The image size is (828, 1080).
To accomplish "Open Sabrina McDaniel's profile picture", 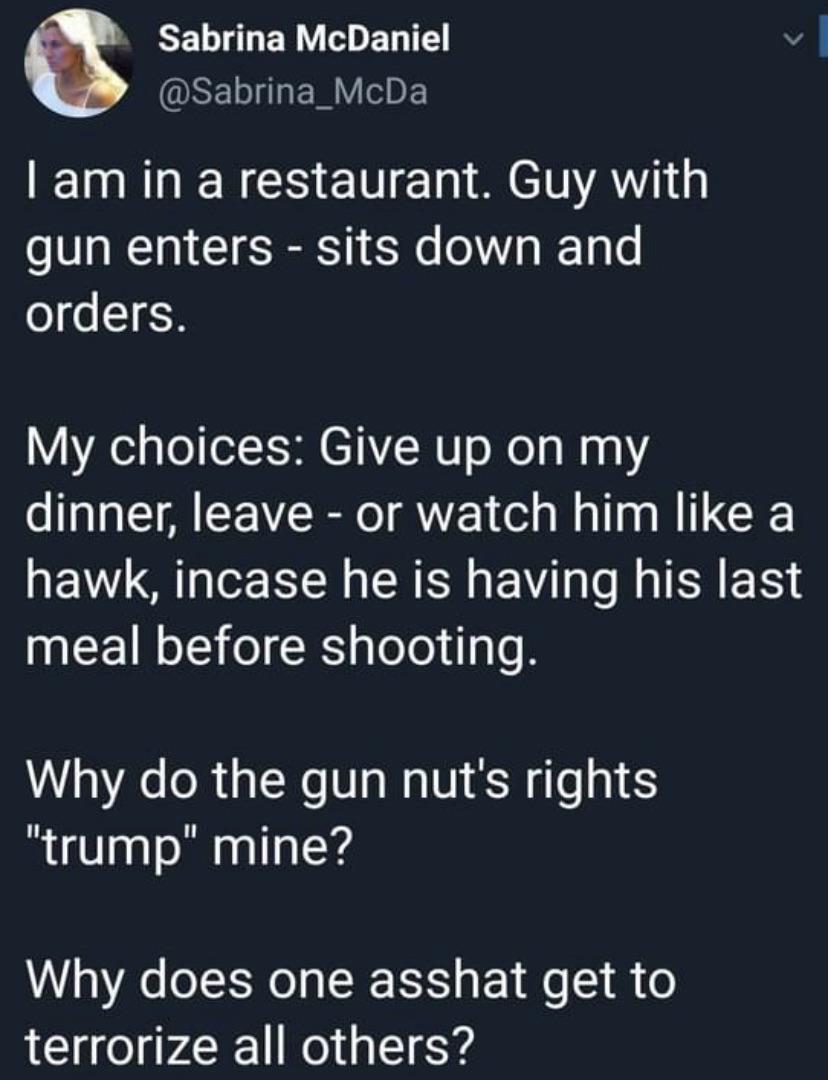I will click(x=79, y=67).
